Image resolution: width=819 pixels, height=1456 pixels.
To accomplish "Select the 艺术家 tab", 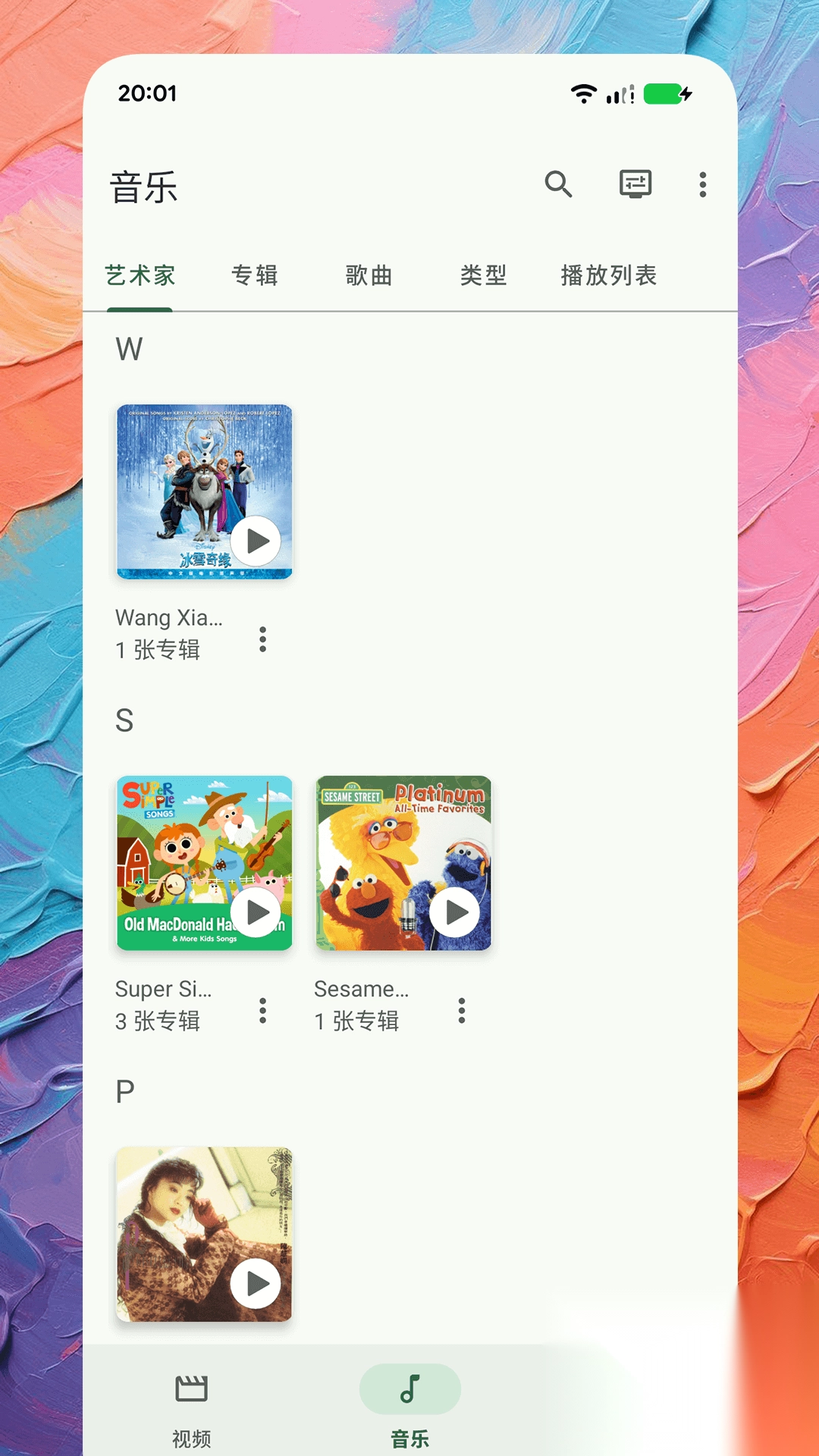I will click(x=140, y=275).
